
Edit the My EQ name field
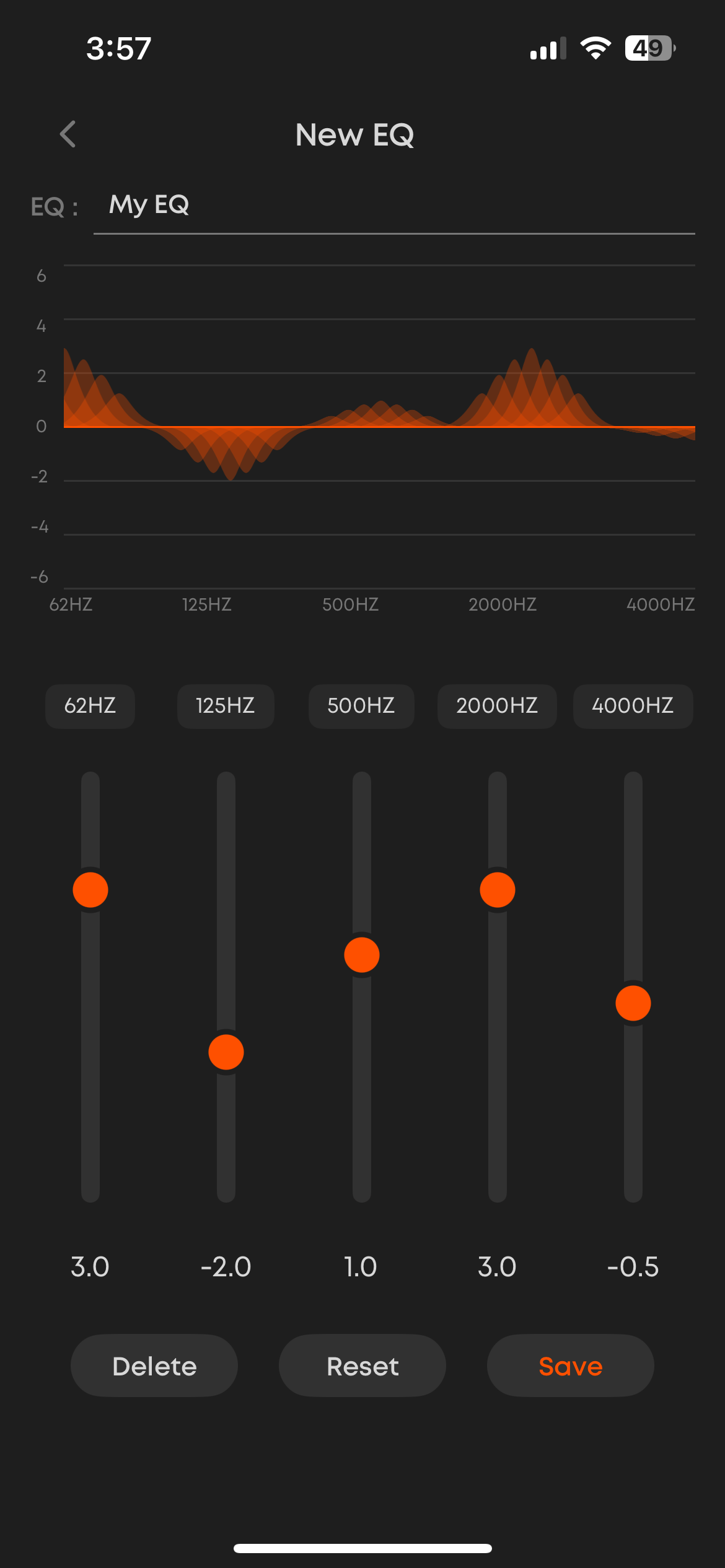(x=393, y=206)
